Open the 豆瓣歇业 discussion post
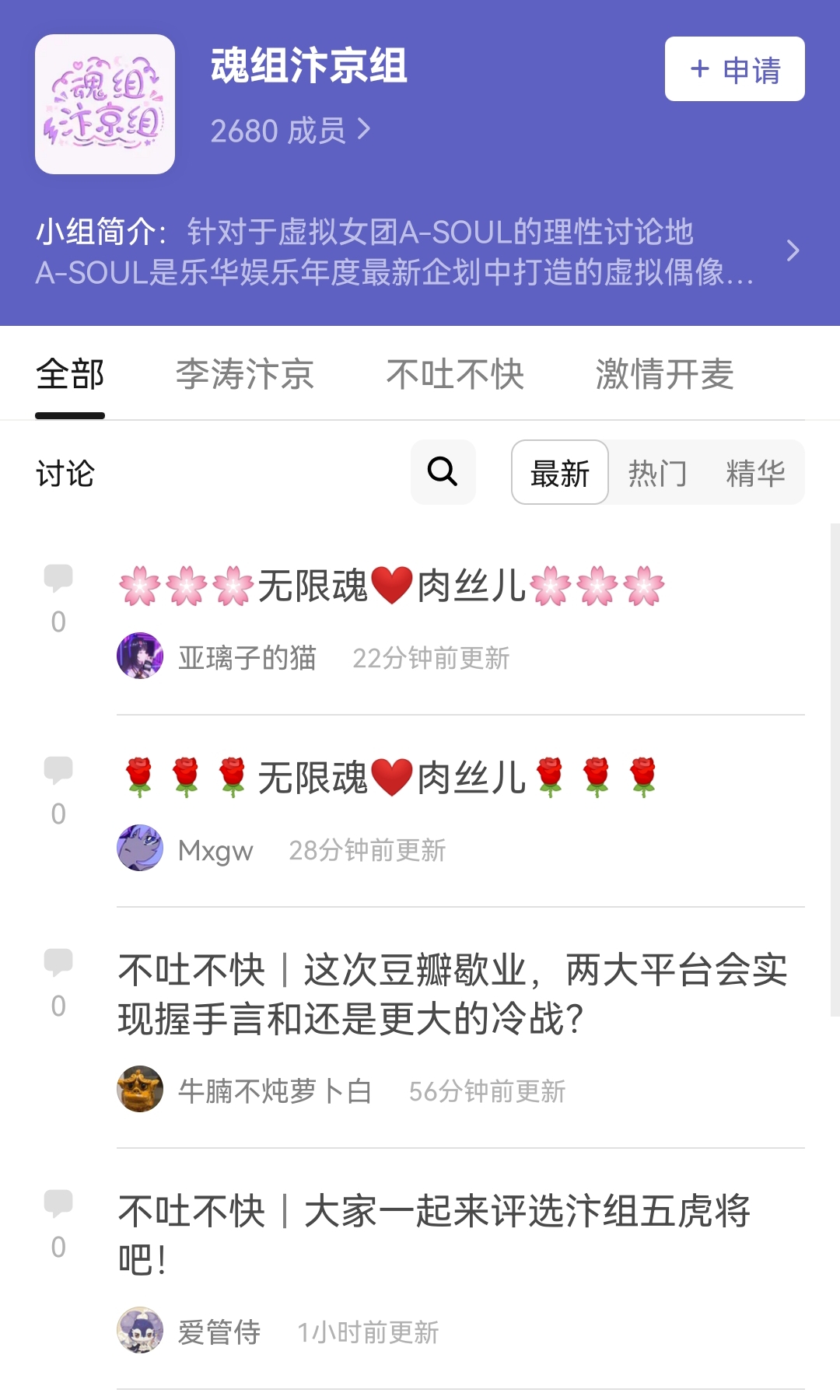Viewport: 840px width, 1400px height. (x=451, y=994)
